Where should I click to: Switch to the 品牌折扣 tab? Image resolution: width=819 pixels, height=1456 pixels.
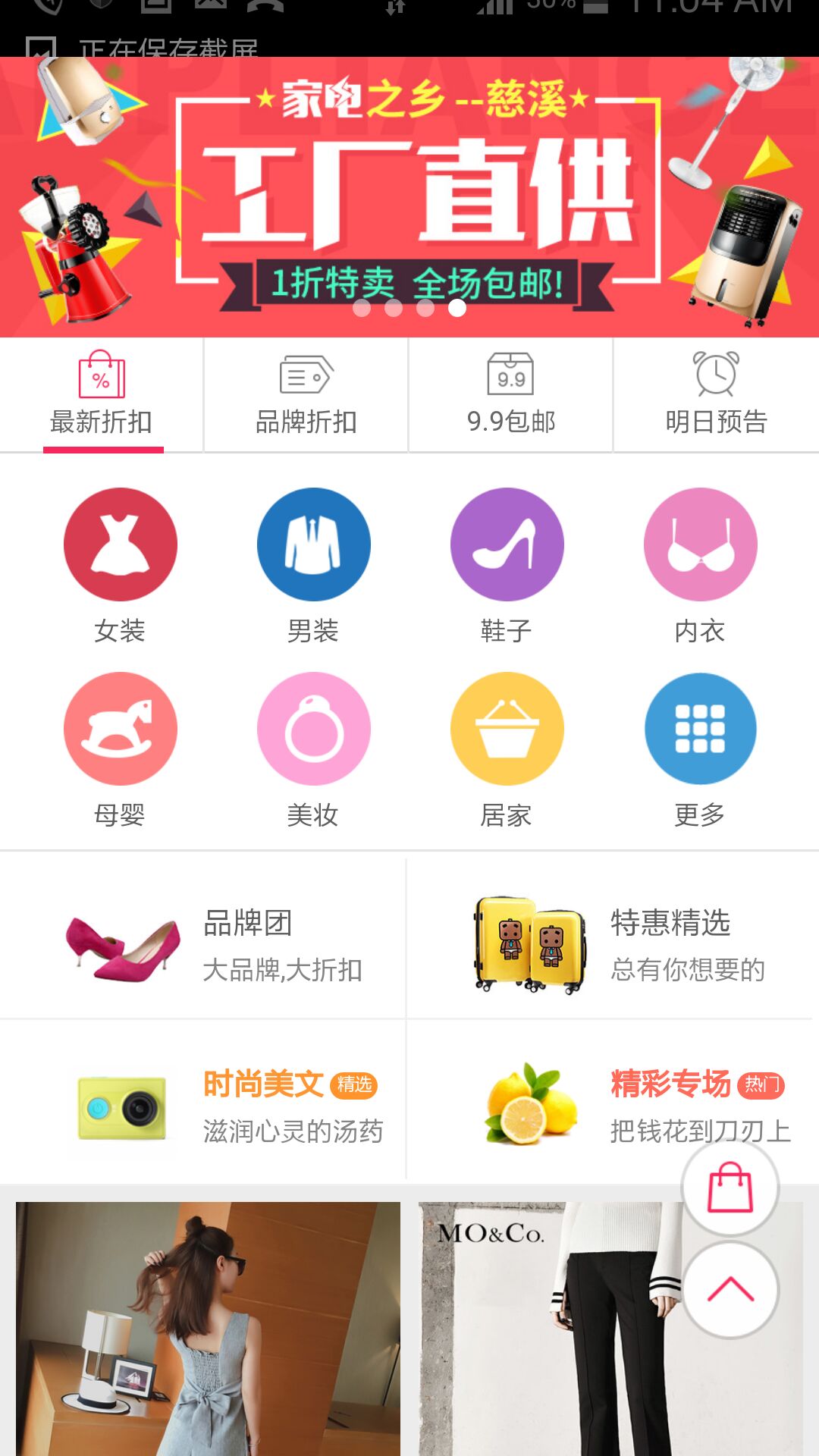(306, 396)
